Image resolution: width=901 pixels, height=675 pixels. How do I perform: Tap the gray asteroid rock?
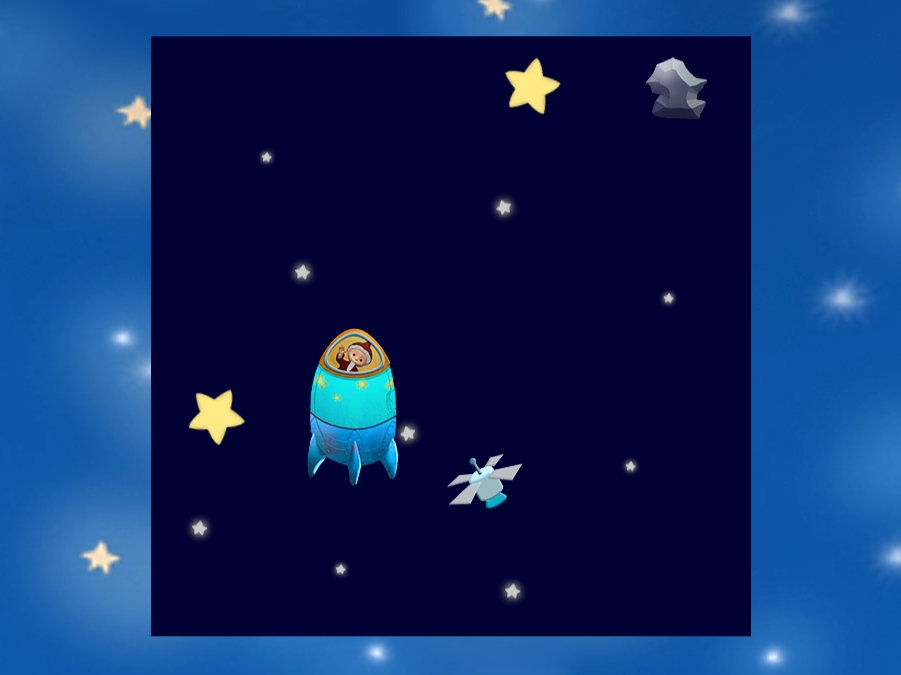point(677,89)
